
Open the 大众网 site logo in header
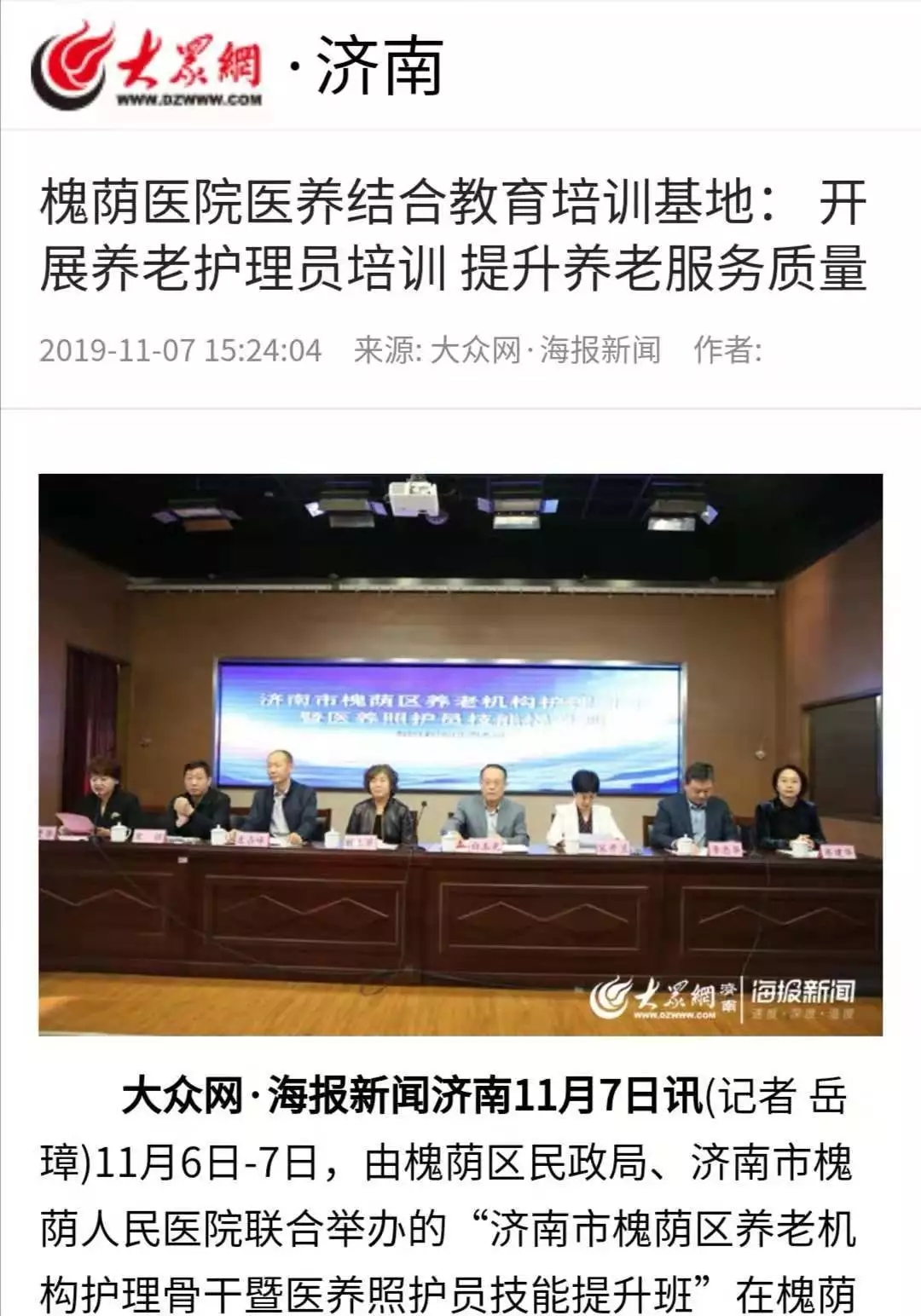pos(147,66)
